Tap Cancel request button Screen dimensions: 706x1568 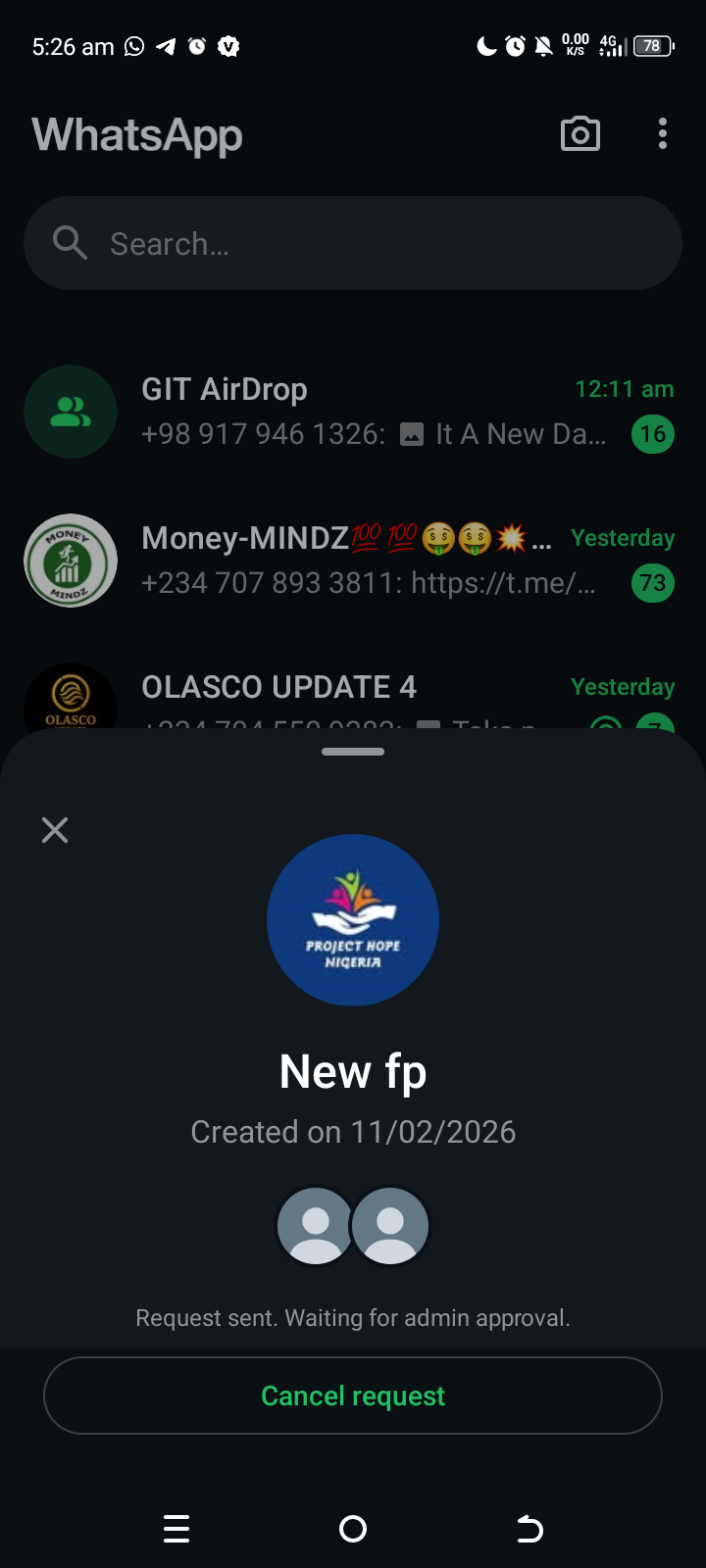(x=353, y=1396)
